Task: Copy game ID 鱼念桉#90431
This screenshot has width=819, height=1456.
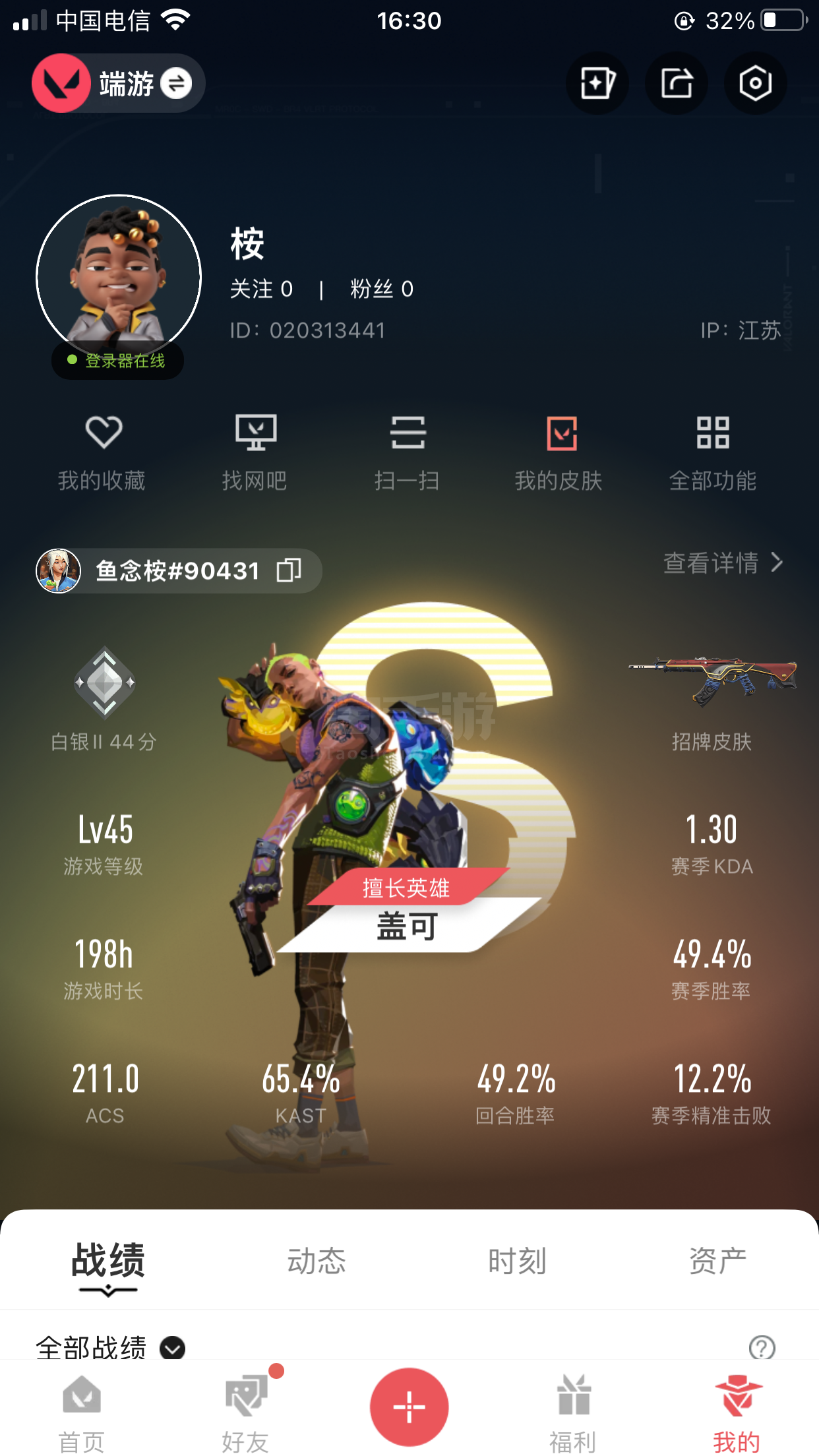Action: 289,570
